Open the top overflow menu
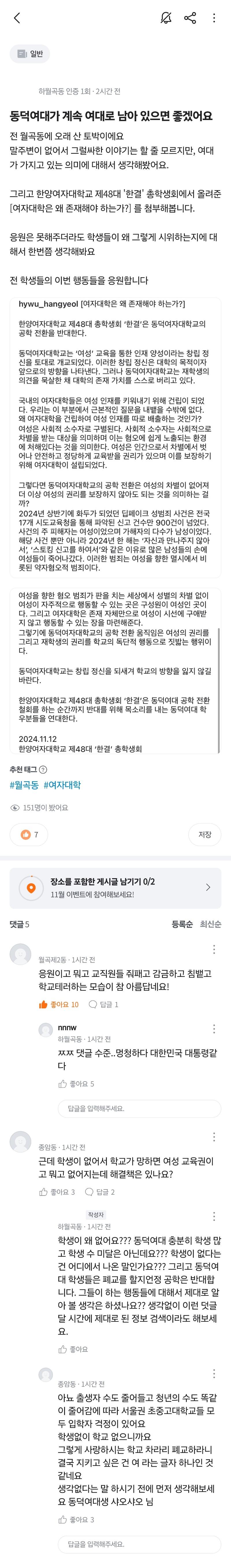 click(214, 18)
